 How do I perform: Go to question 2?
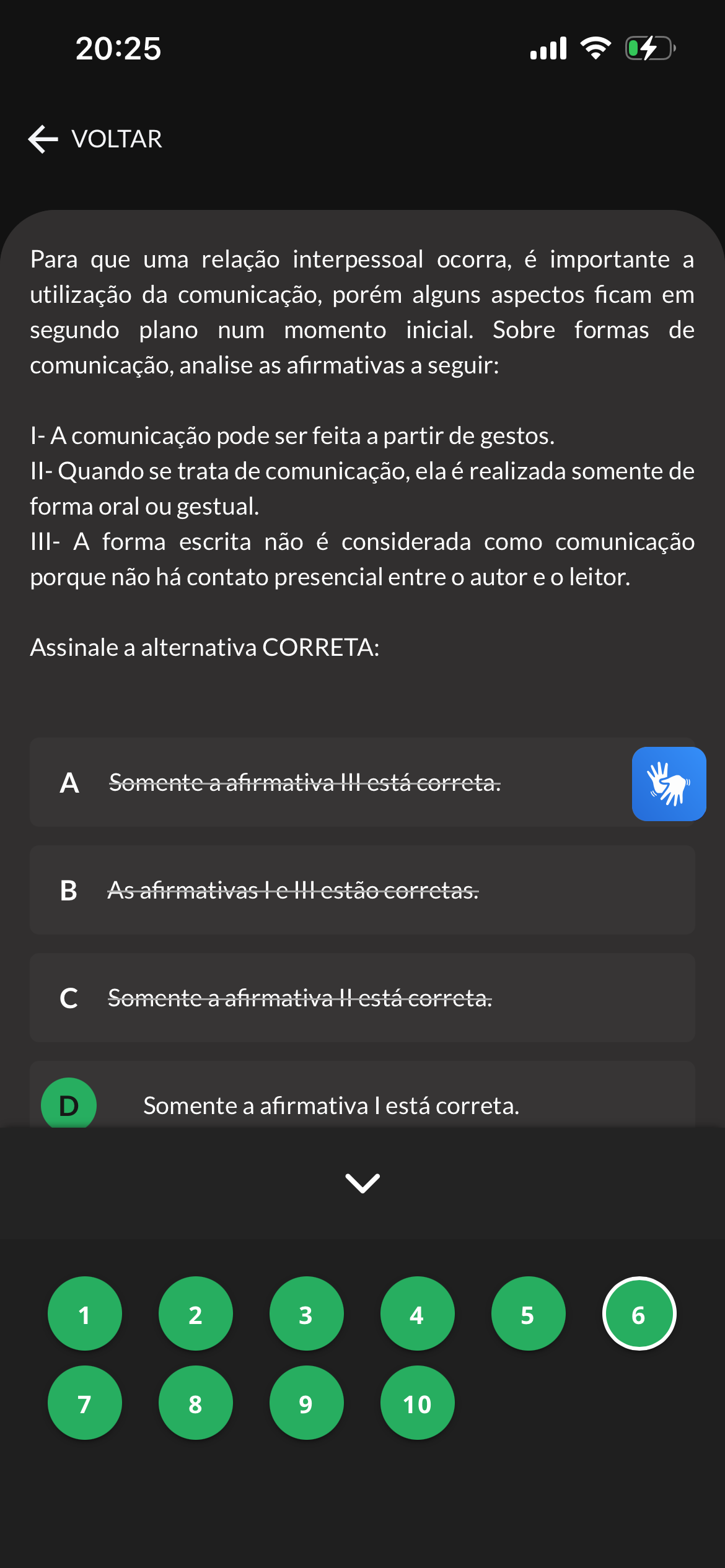click(196, 1313)
